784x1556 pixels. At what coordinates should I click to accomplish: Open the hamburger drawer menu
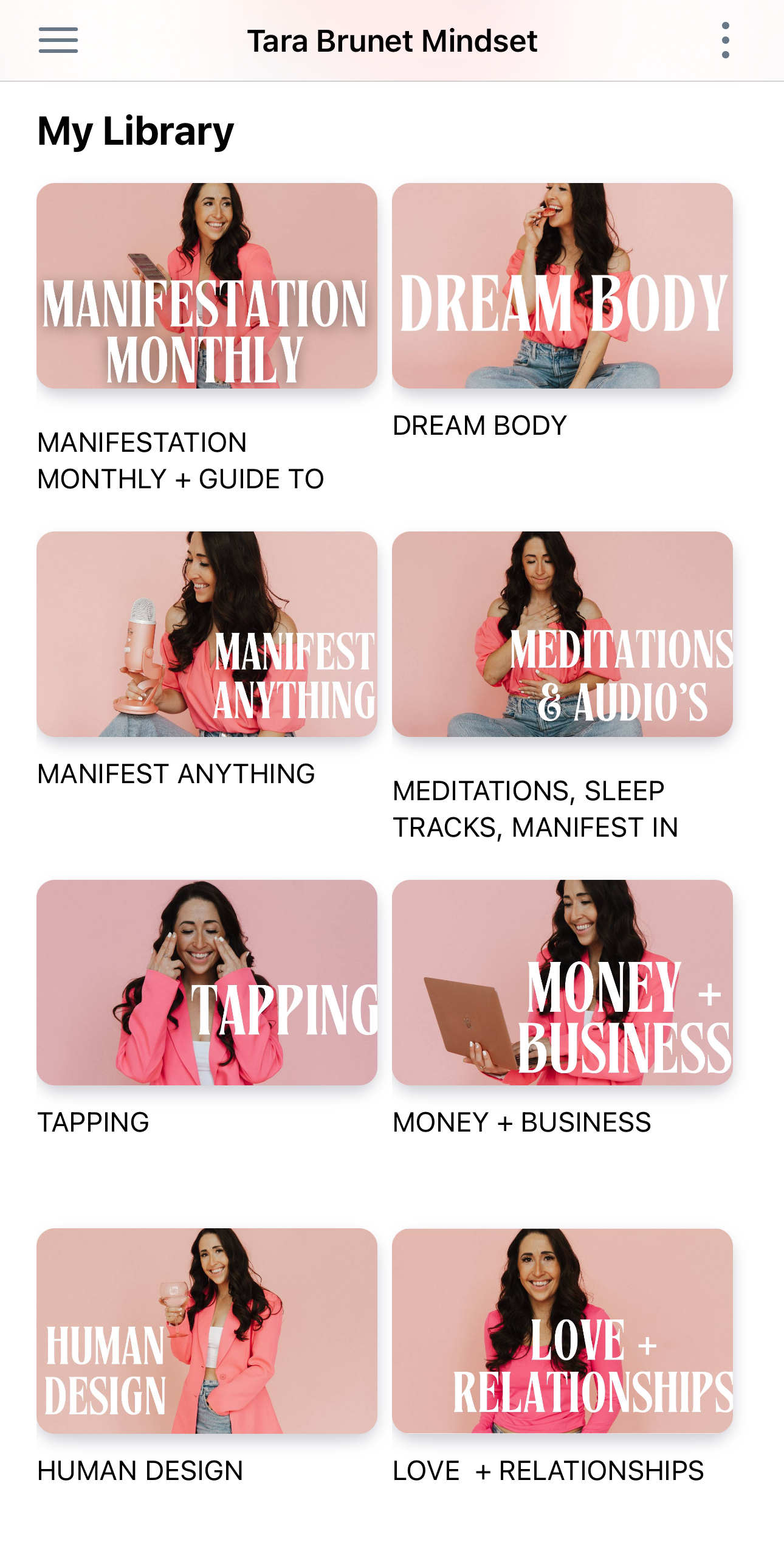pyautogui.click(x=58, y=40)
